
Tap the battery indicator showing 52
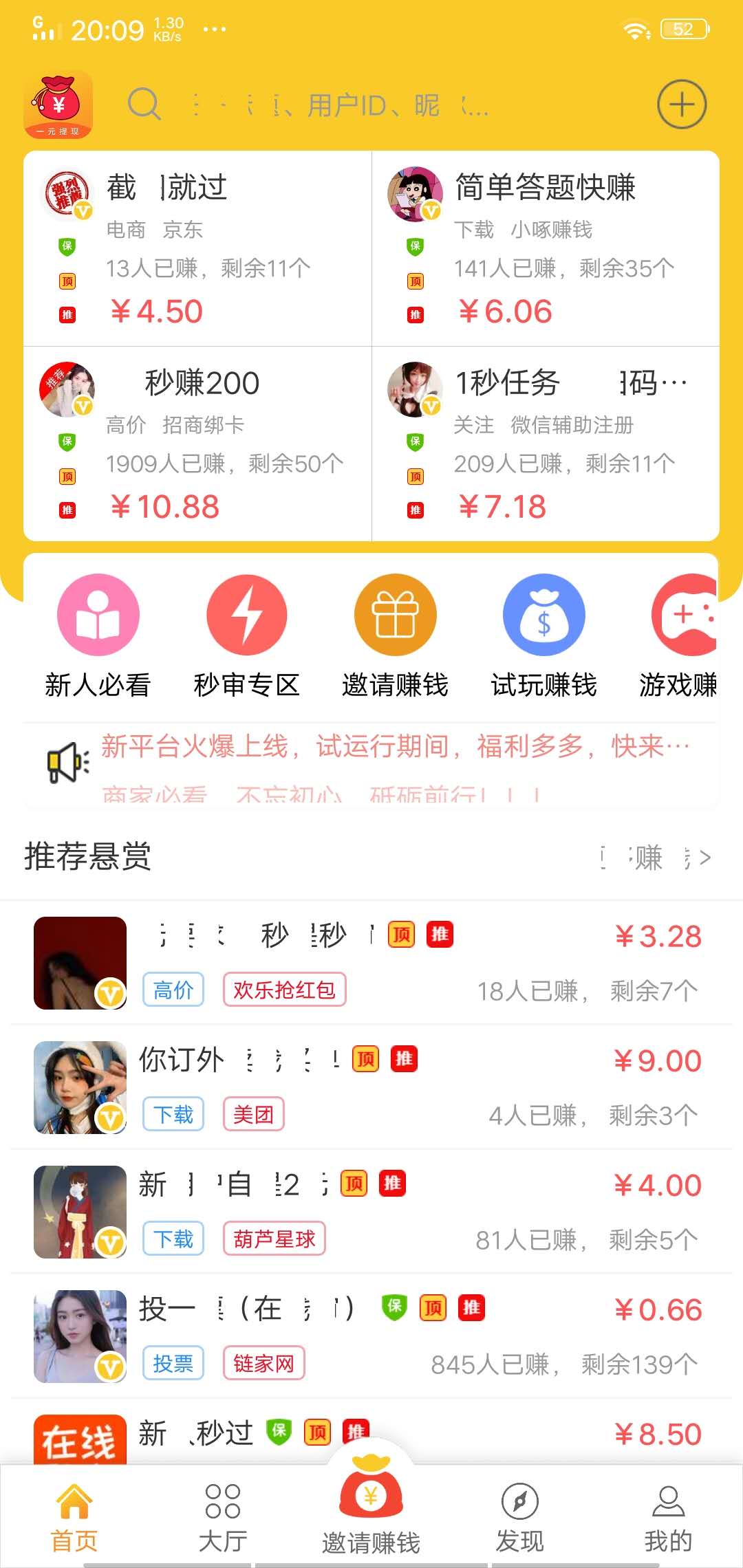683,28
